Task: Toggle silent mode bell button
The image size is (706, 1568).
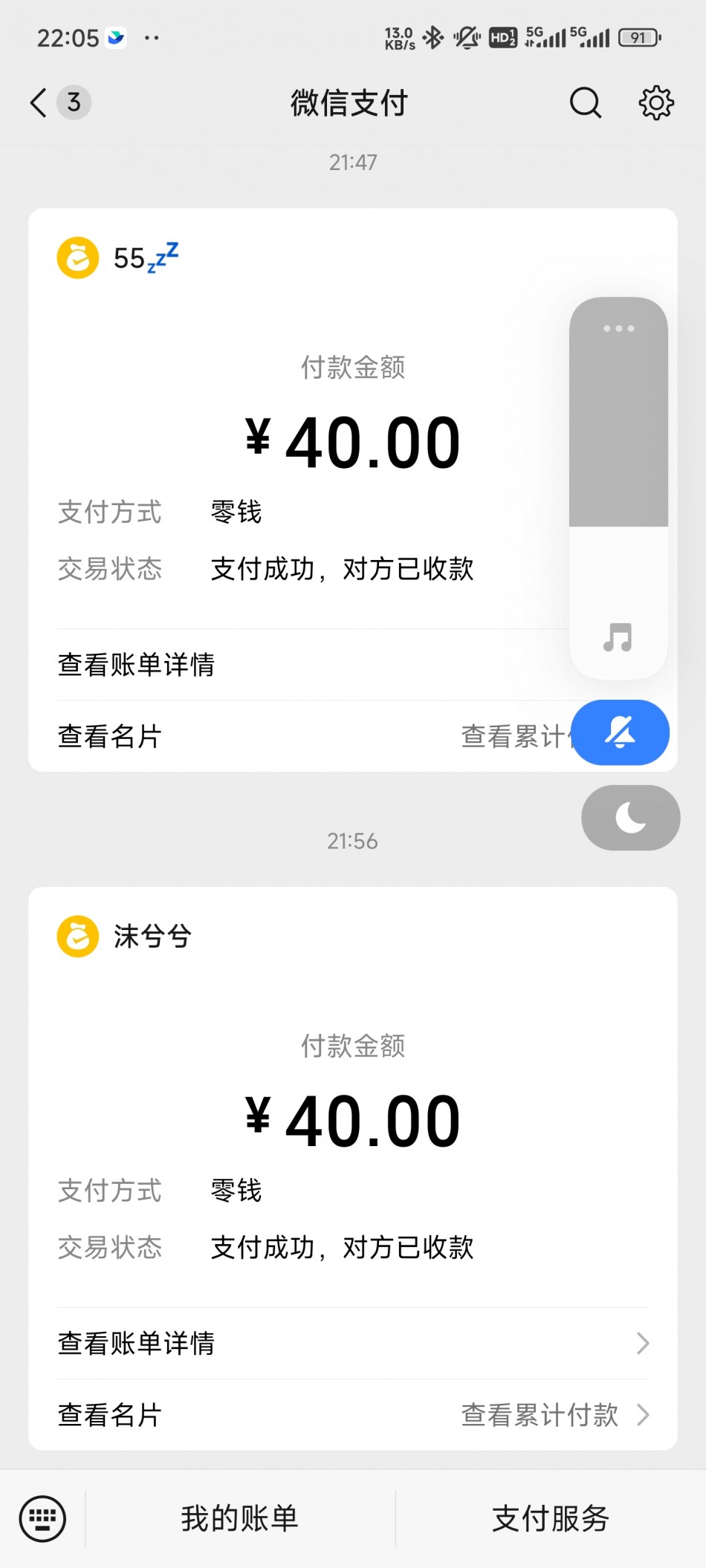Action: tap(620, 732)
